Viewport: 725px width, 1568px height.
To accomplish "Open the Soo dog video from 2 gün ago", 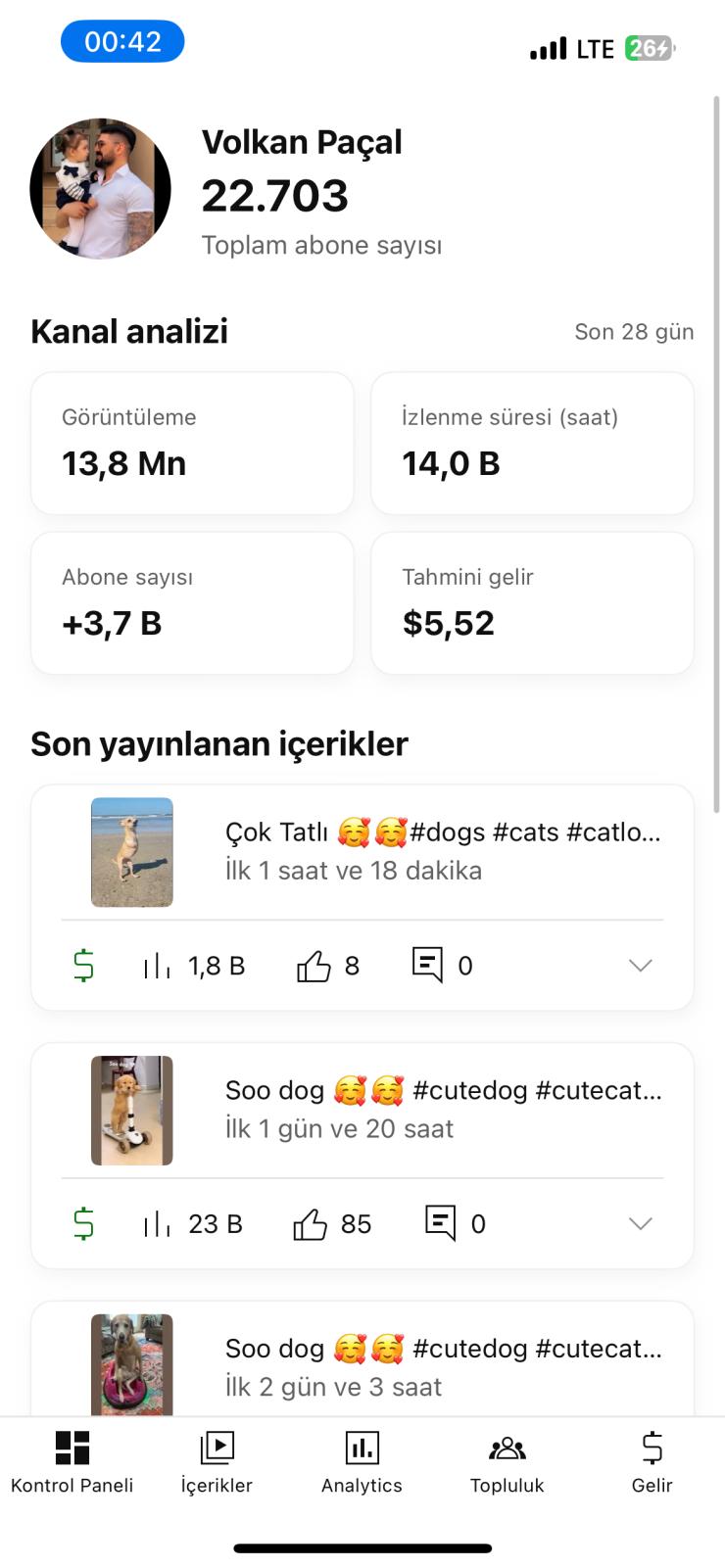I will pyautogui.click(x=442, y=1366).
